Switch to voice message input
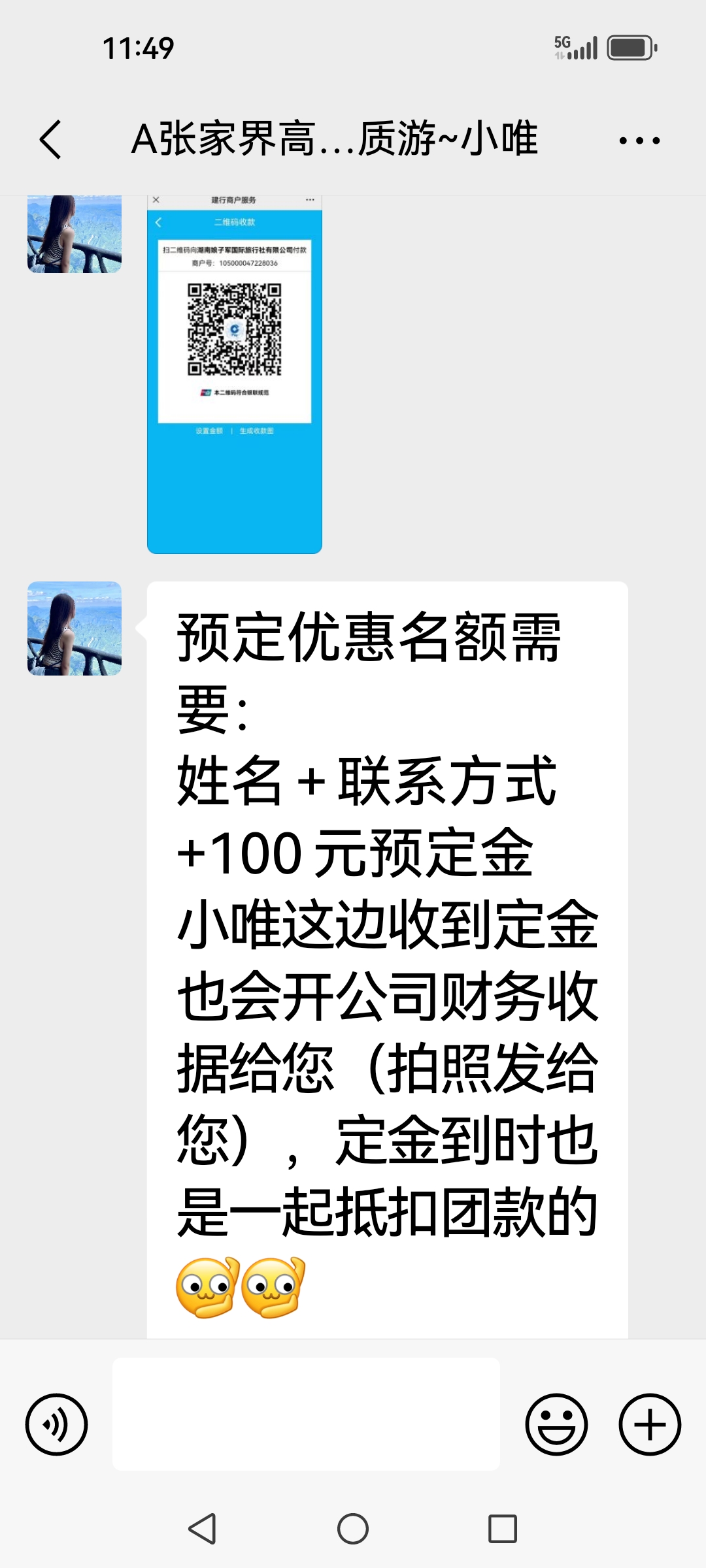Image resolution: width=706 pixels, height=1568 pixels. pyautogui.click(x=56, y=1424)
